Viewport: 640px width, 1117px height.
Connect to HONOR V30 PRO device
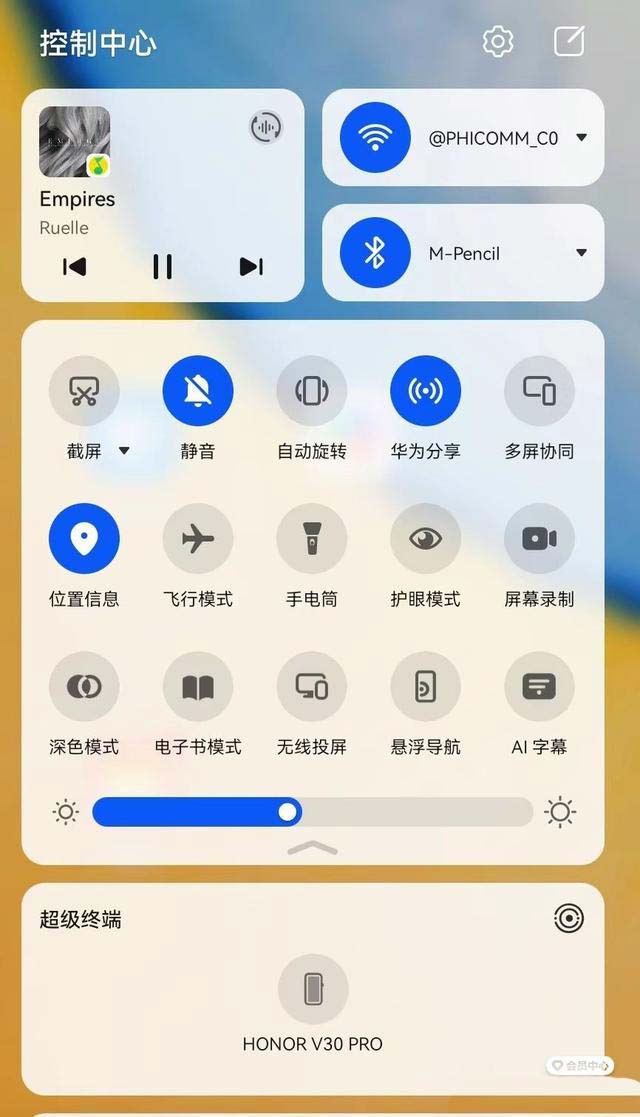[x=313, y=989]
